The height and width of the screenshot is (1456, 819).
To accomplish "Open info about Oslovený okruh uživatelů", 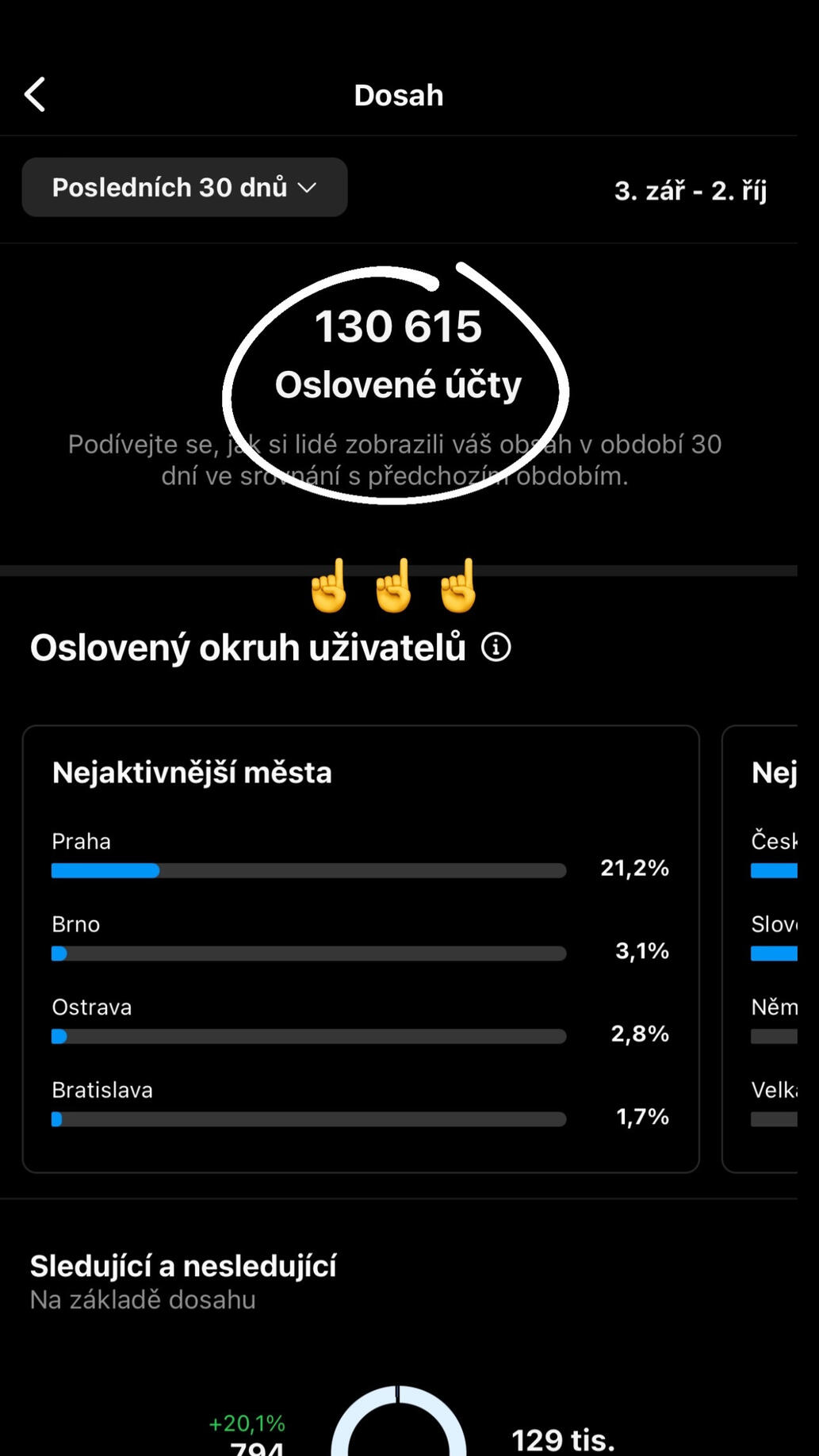I will (496, 648).
